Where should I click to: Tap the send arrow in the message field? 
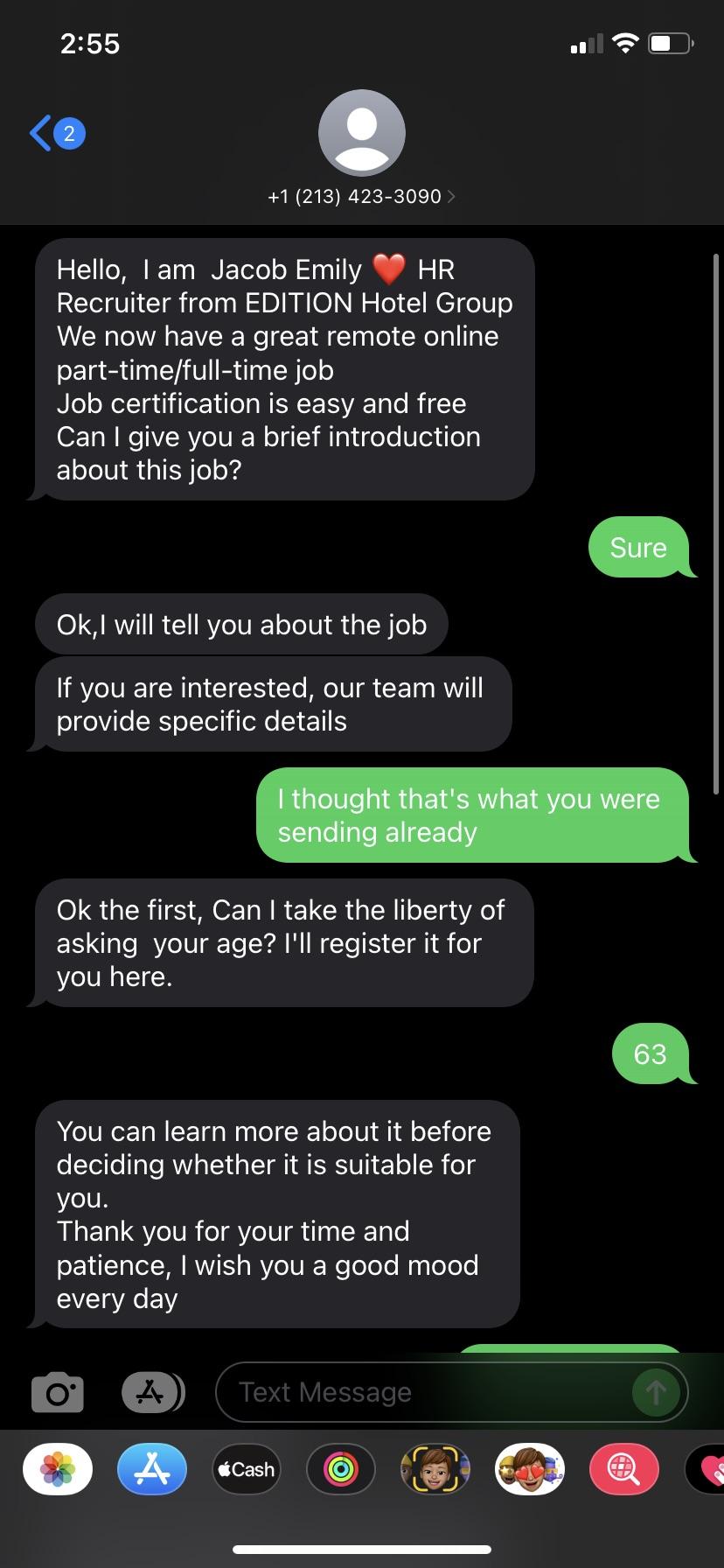click(655, 1391)
